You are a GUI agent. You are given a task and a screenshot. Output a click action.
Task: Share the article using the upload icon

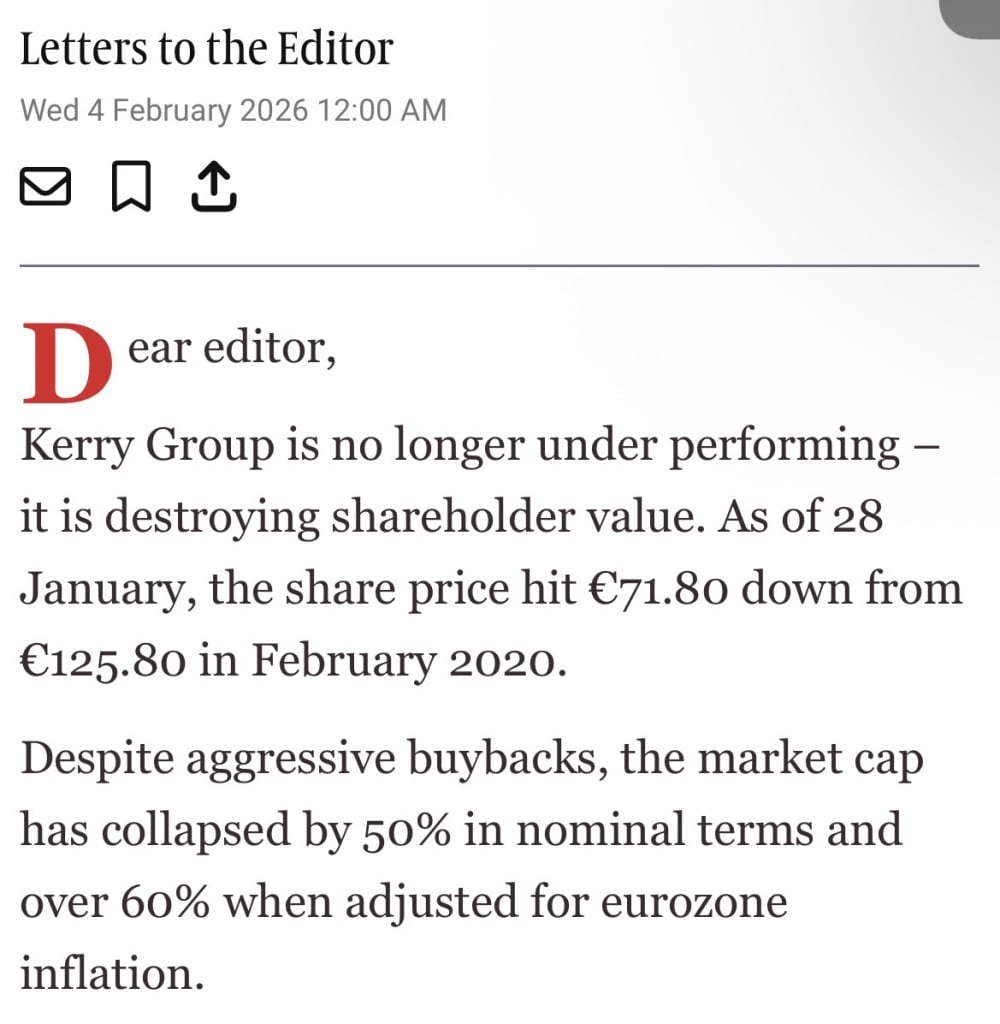point(213,187)
